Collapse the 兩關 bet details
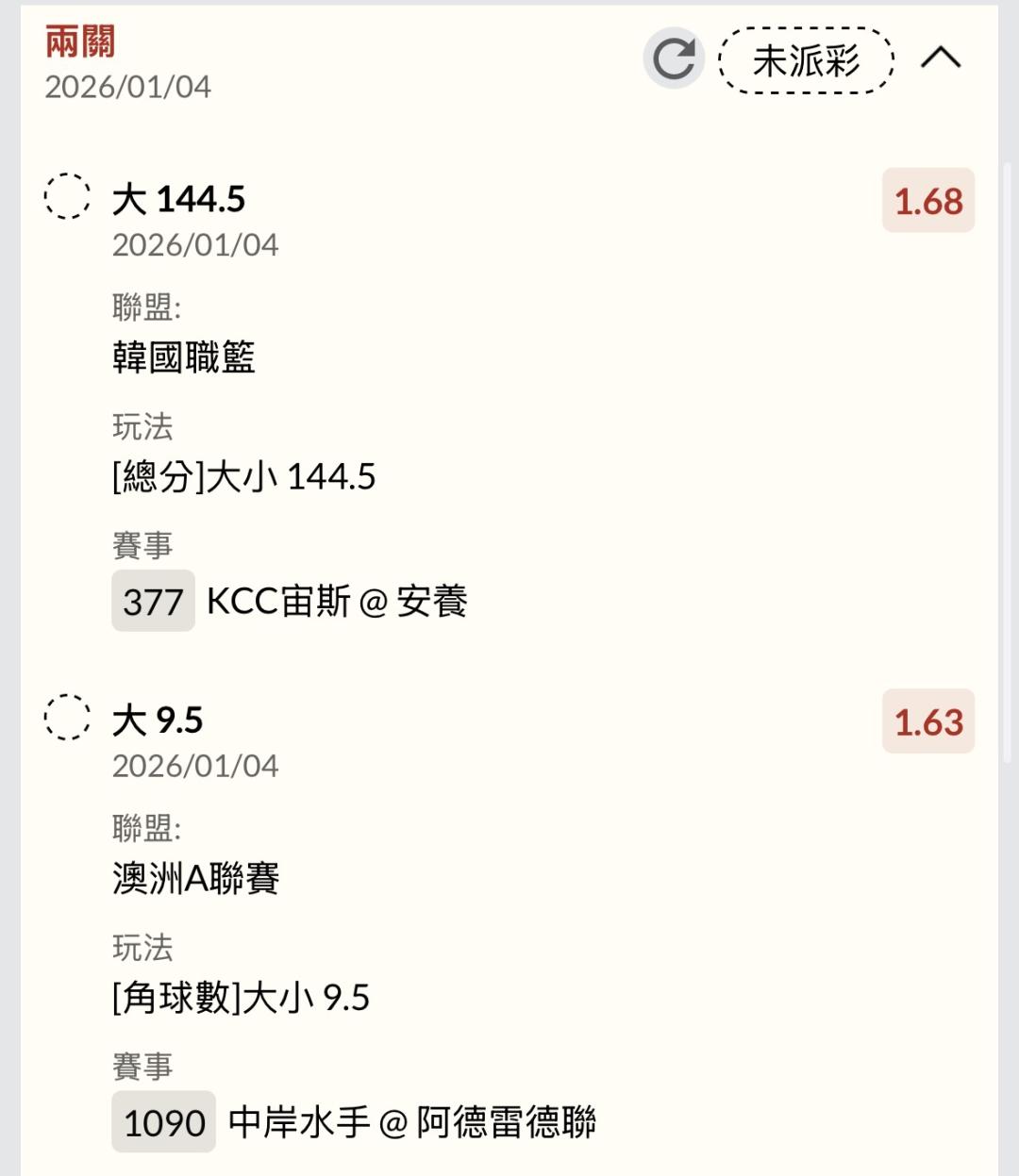Image resolution: width=1019 pixels, height=1176 pixels. tap(941, 59)
